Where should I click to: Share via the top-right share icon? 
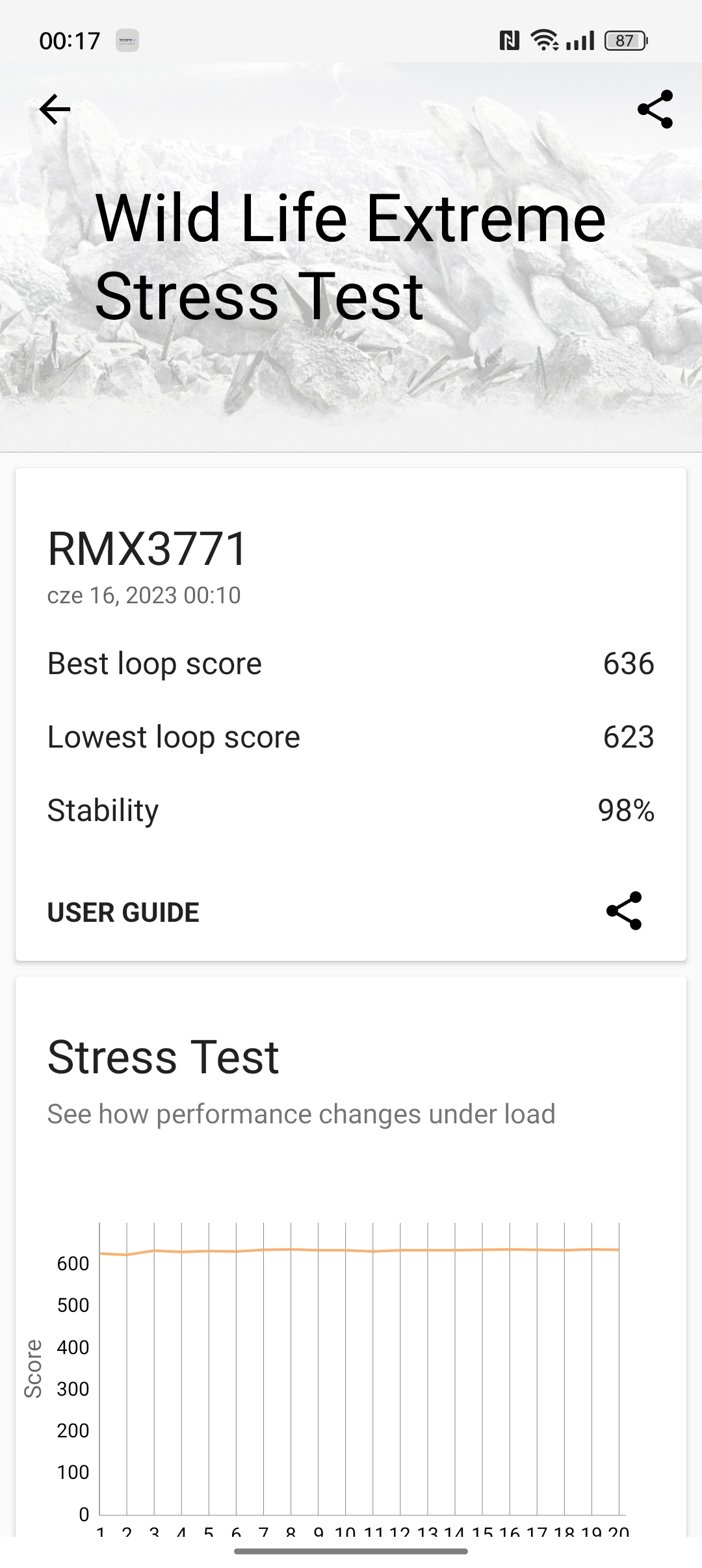click(655, 109)
